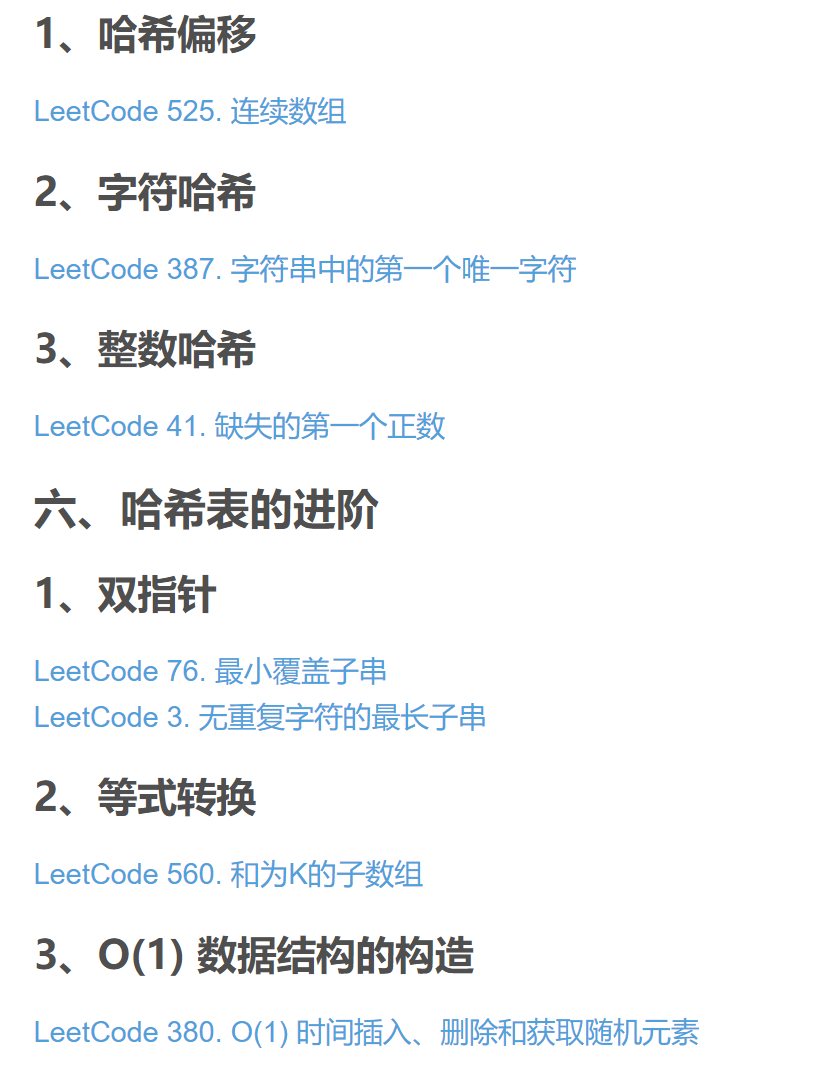This screenshot has height=1070, width=840.
Task: Open the LeetCode 380 O(1) 时间插入 link
Action: tap(366, 1033)
